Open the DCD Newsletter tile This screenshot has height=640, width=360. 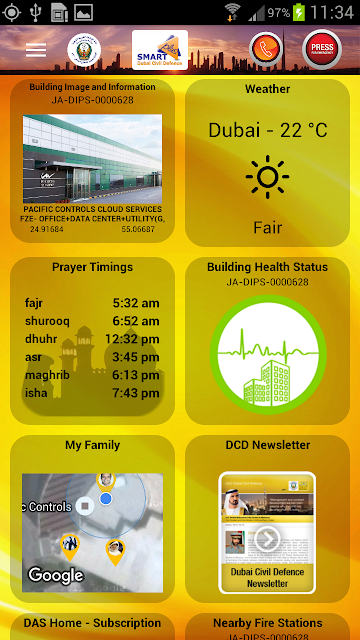pyautogui.click(x=267, y=519)
